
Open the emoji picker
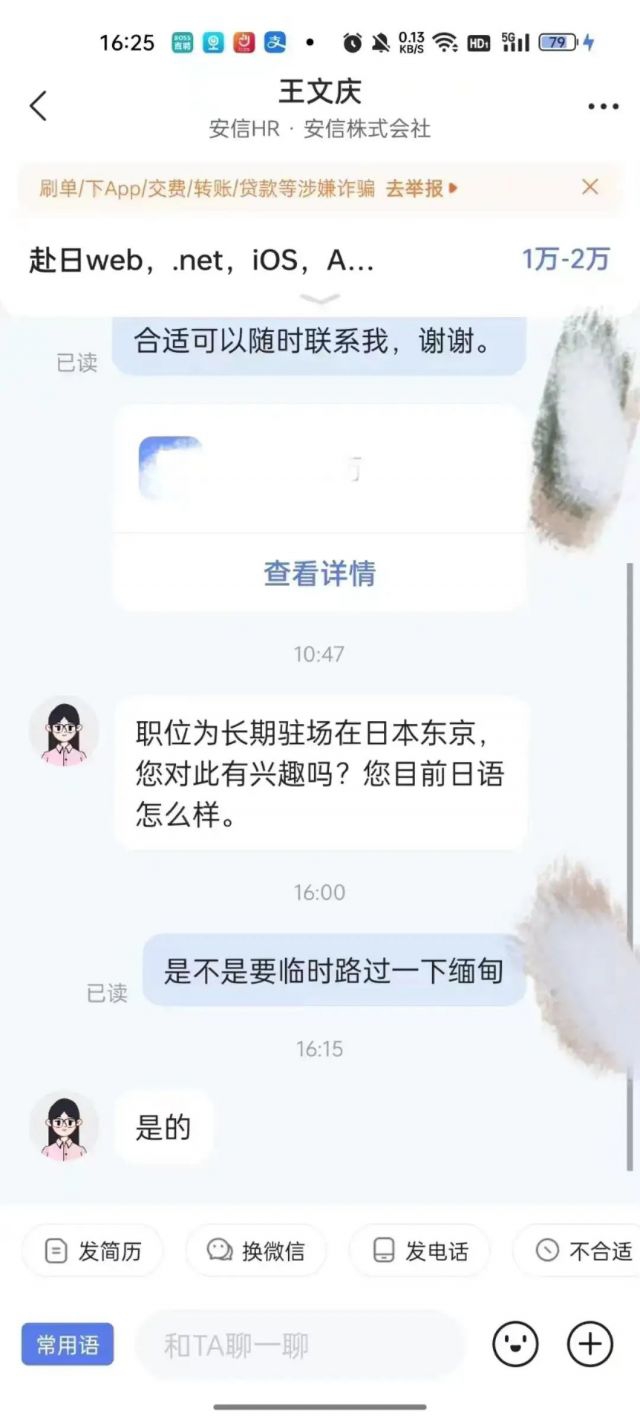[x=515, y=1344]
